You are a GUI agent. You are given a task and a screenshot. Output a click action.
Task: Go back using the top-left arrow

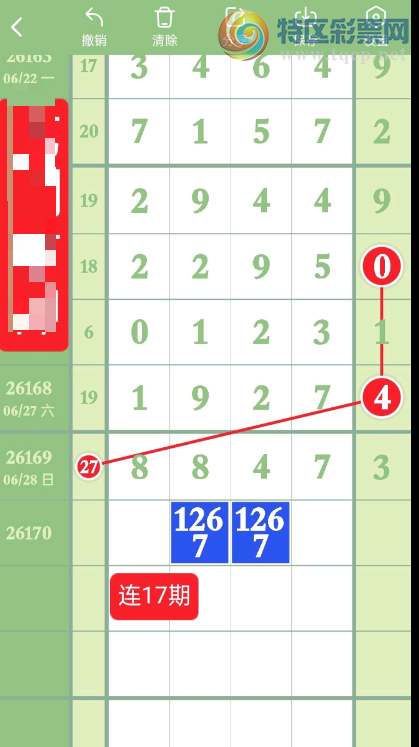(x=17, y=27)
